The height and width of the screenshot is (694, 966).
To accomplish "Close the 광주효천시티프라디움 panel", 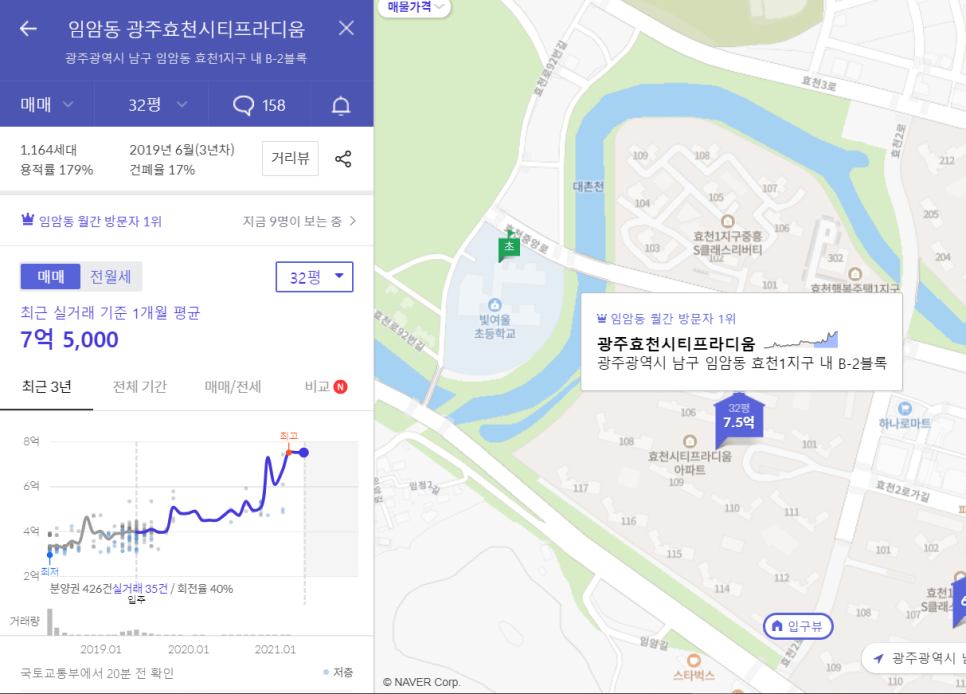I will pyautogui.click(x=346, y=28).
